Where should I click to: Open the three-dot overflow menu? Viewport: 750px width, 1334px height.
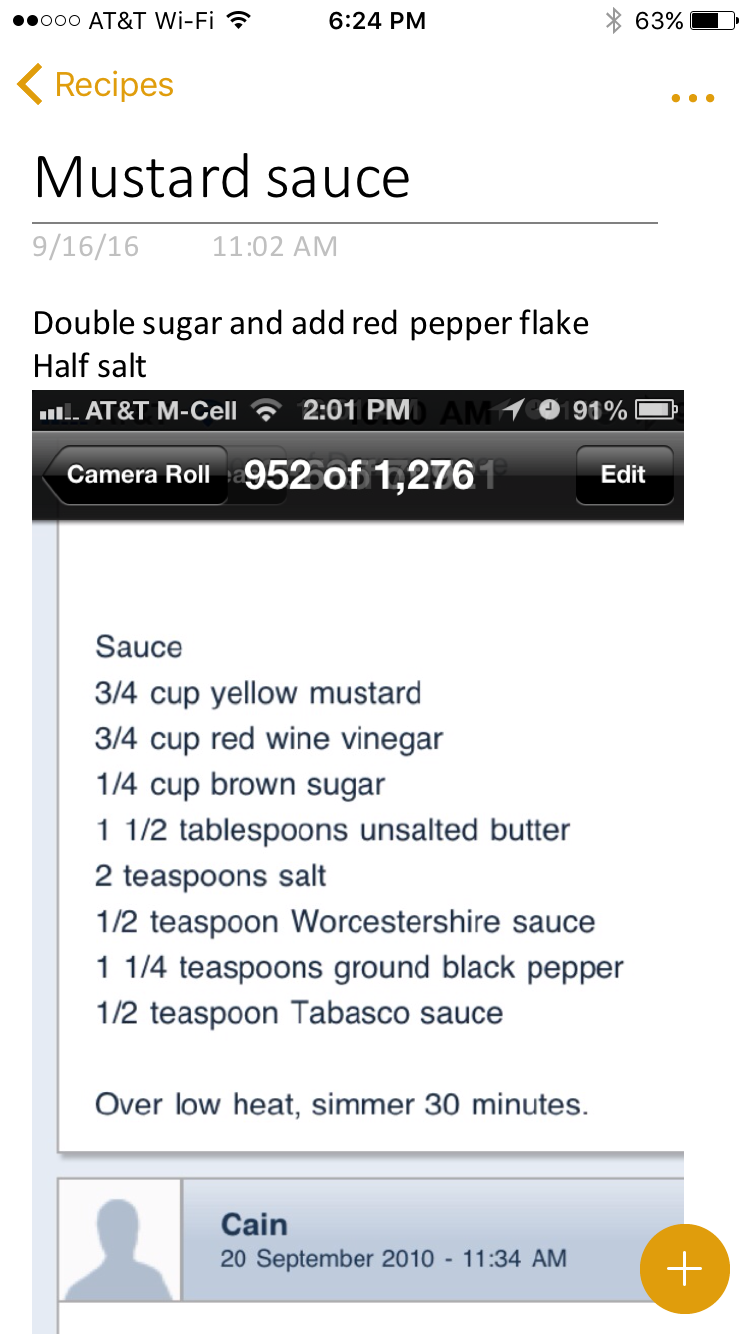[692, 98]
